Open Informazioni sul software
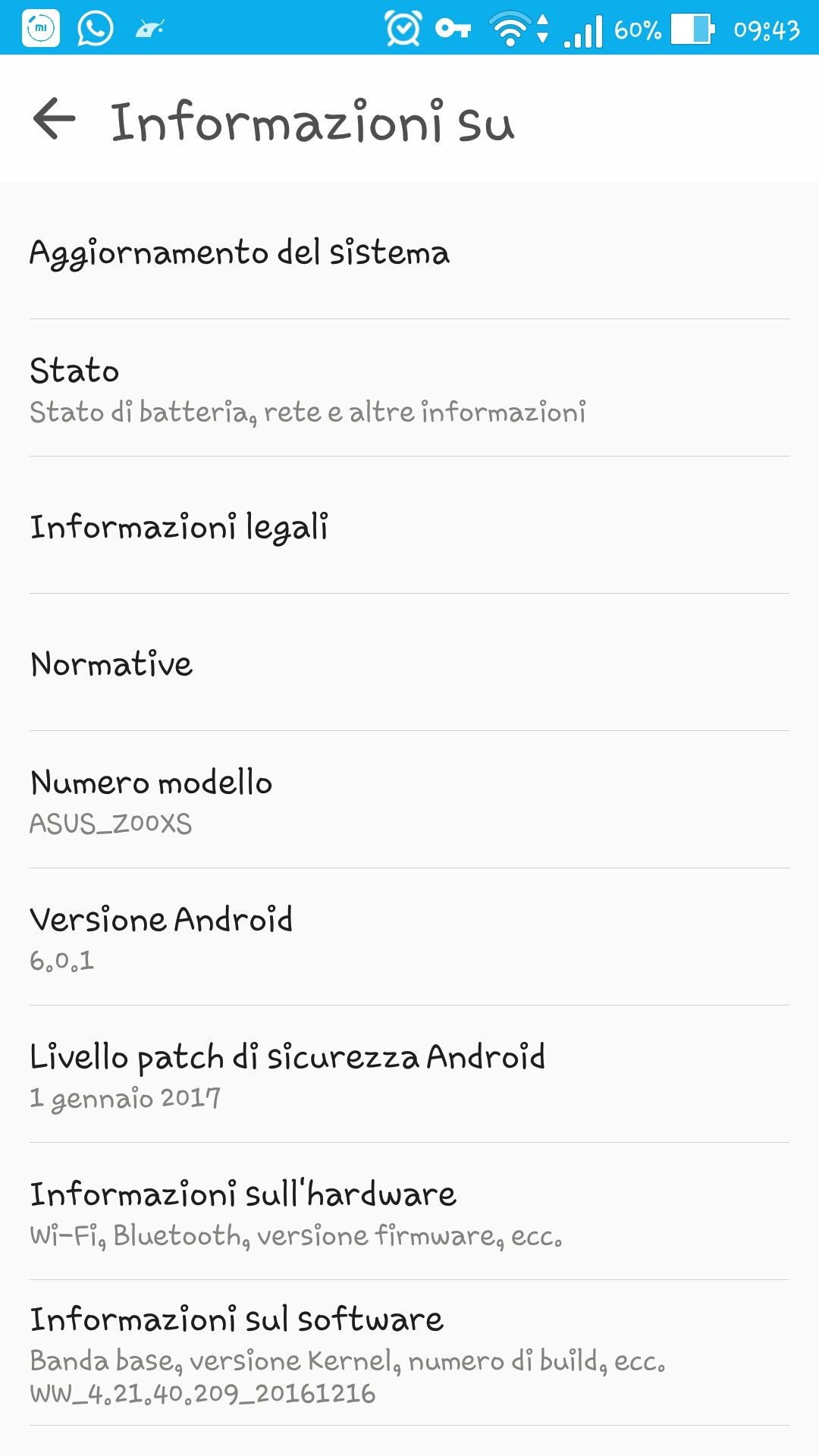The width and height of the screenshot is (819, 1456). pos(409,1354)
